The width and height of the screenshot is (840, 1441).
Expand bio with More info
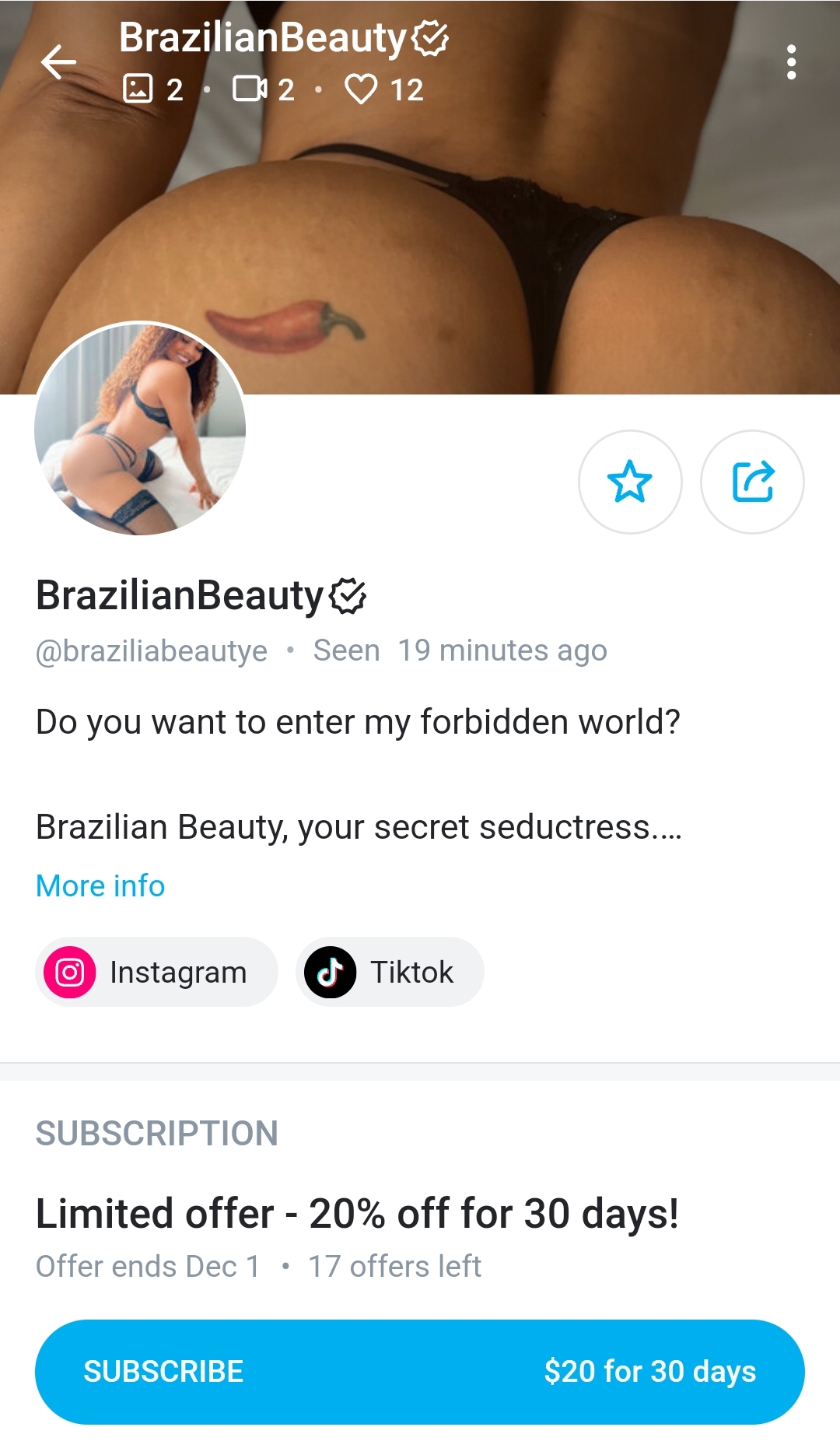(100, 885)
